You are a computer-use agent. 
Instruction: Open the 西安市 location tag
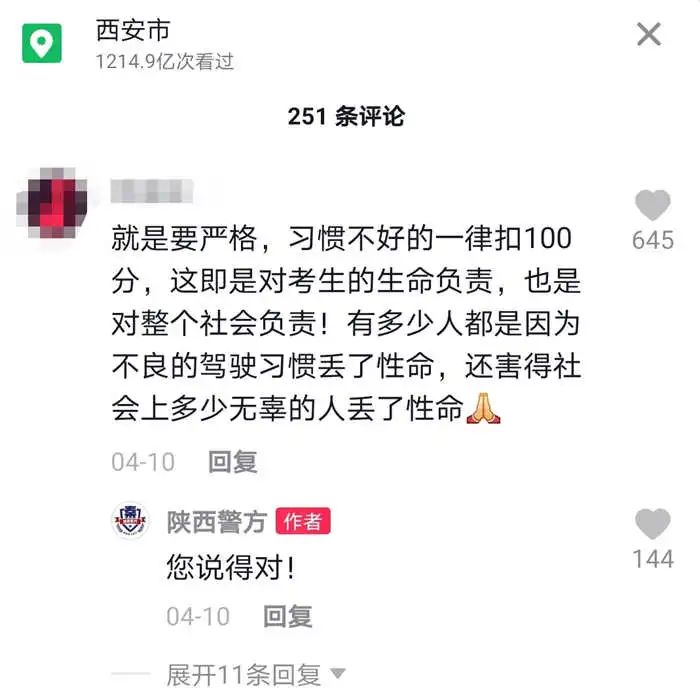(132, 30)
